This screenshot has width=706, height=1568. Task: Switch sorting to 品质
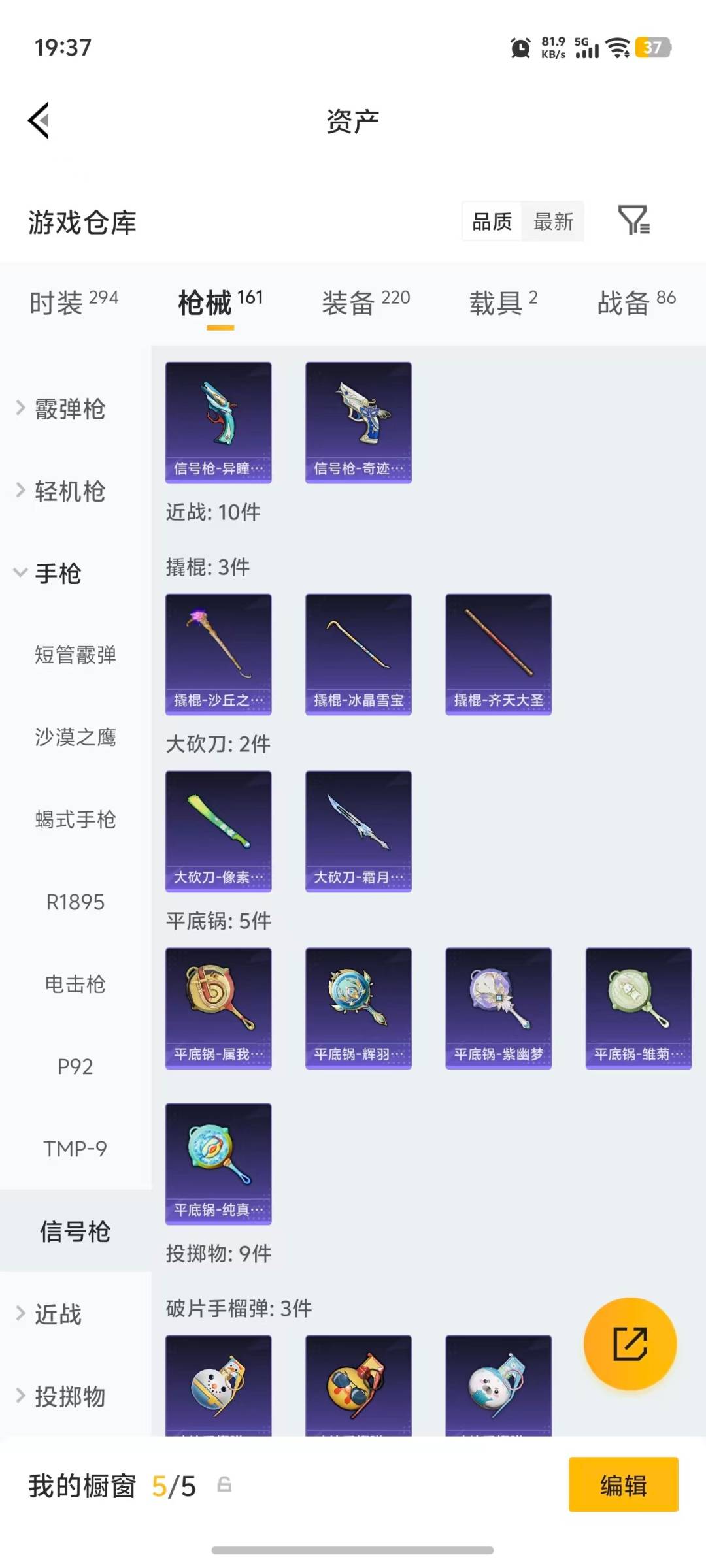[x=491, y=221]
